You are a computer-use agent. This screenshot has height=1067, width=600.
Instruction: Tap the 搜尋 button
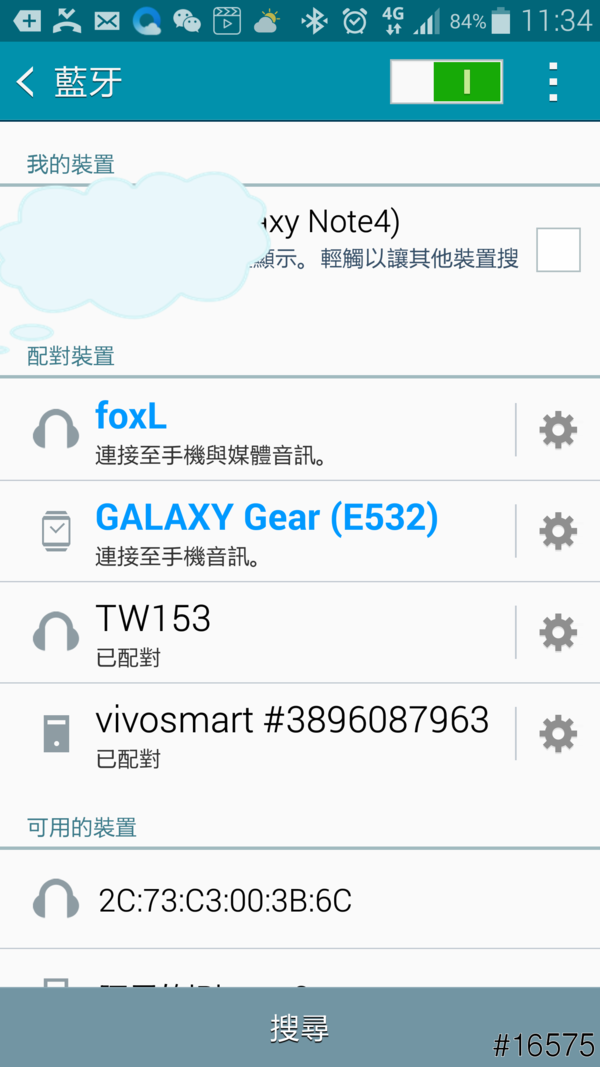[x=300, y=1027]
